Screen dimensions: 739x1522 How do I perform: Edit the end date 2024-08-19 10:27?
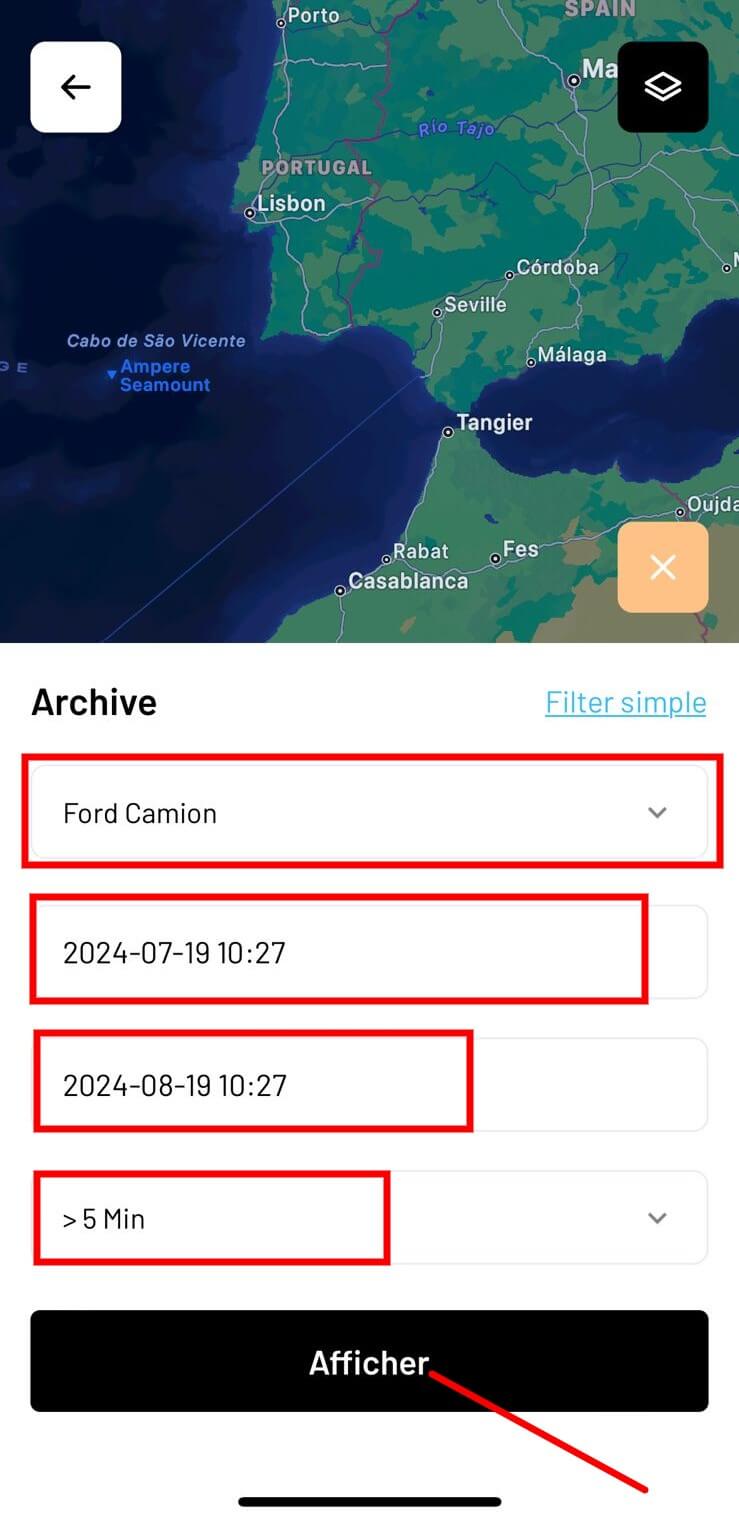[369, 1085]
